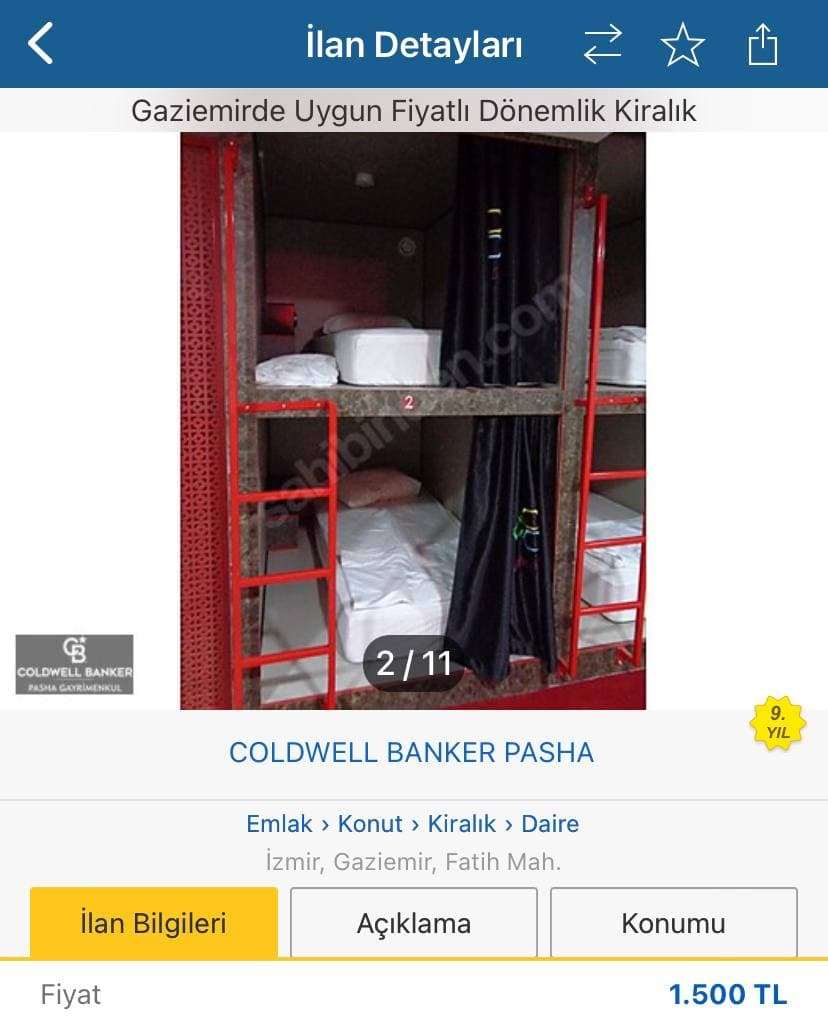Open the Daire category link
The height and width of the screenshot is (1026, 828).
coord(550,824)
